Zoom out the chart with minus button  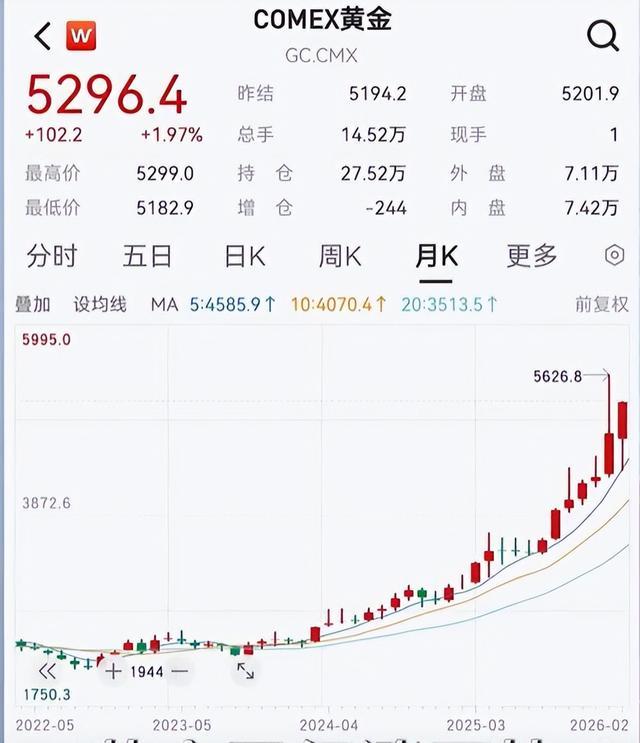click(x=180, y=672)
